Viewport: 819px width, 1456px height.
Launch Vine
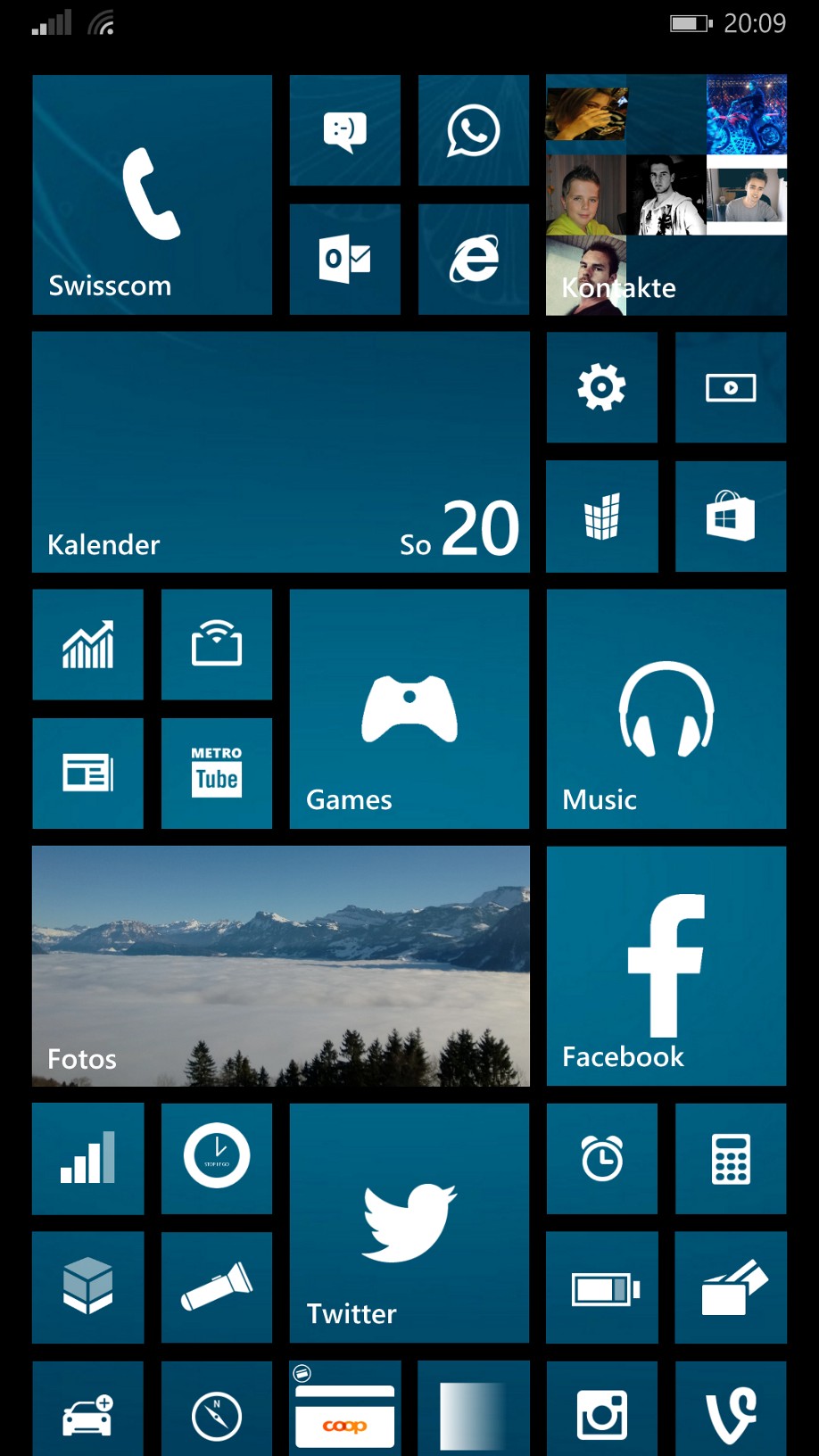pos(731,1411)
